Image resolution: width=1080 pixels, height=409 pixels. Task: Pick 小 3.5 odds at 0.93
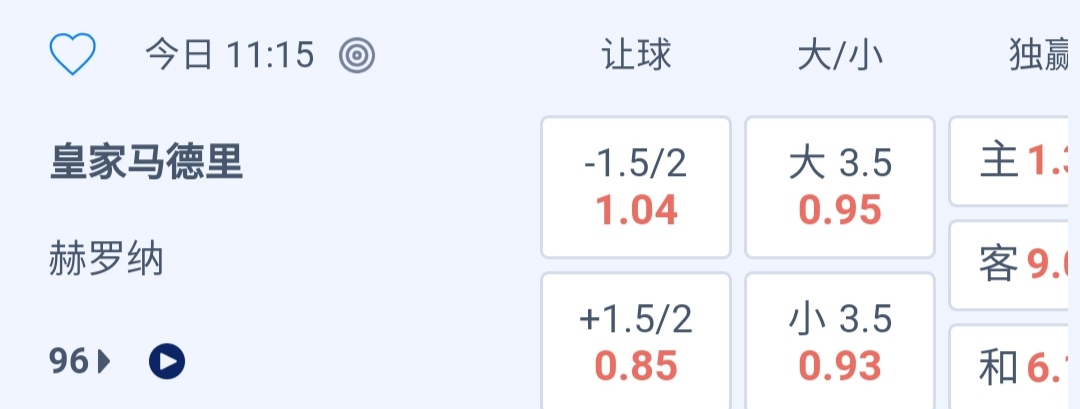840,342
